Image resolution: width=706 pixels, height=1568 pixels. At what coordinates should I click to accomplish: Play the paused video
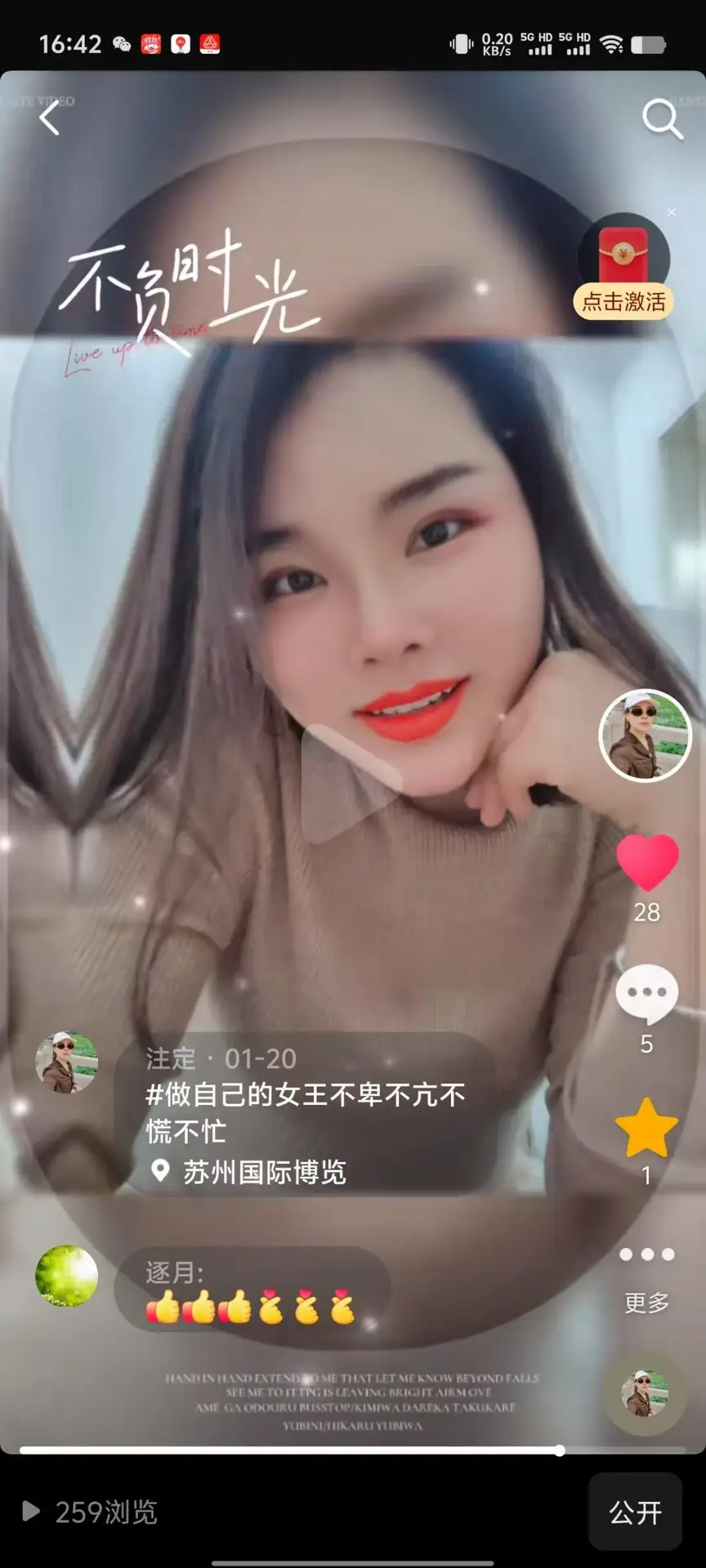point(351,784)
